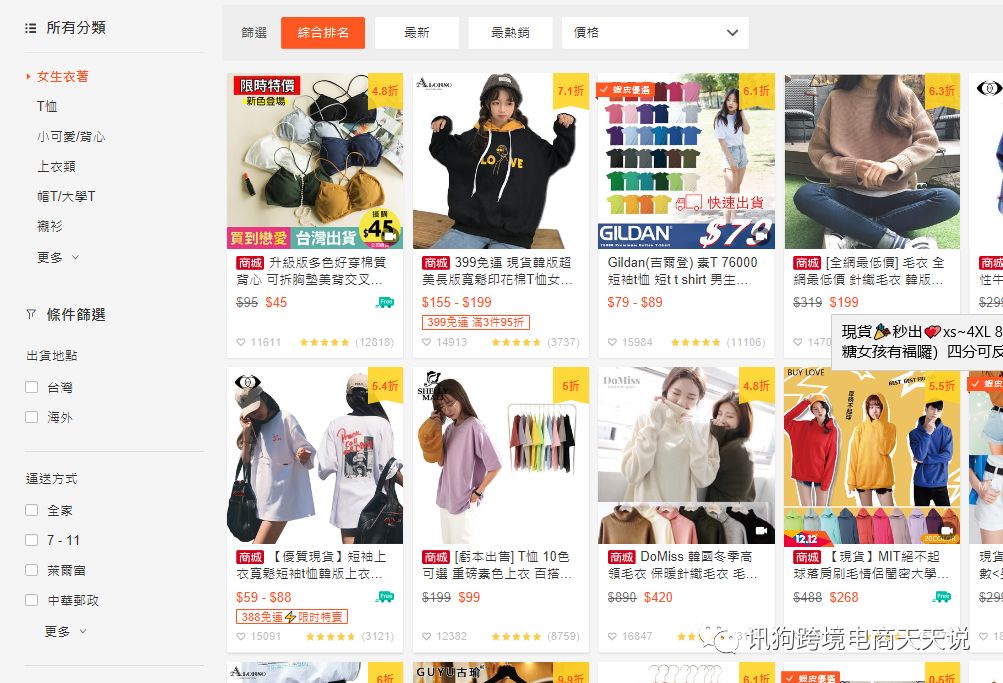Screen dimensions: 1003x683
Task: Check the 7 - 11 delivery option
Action: pos(32,540)
